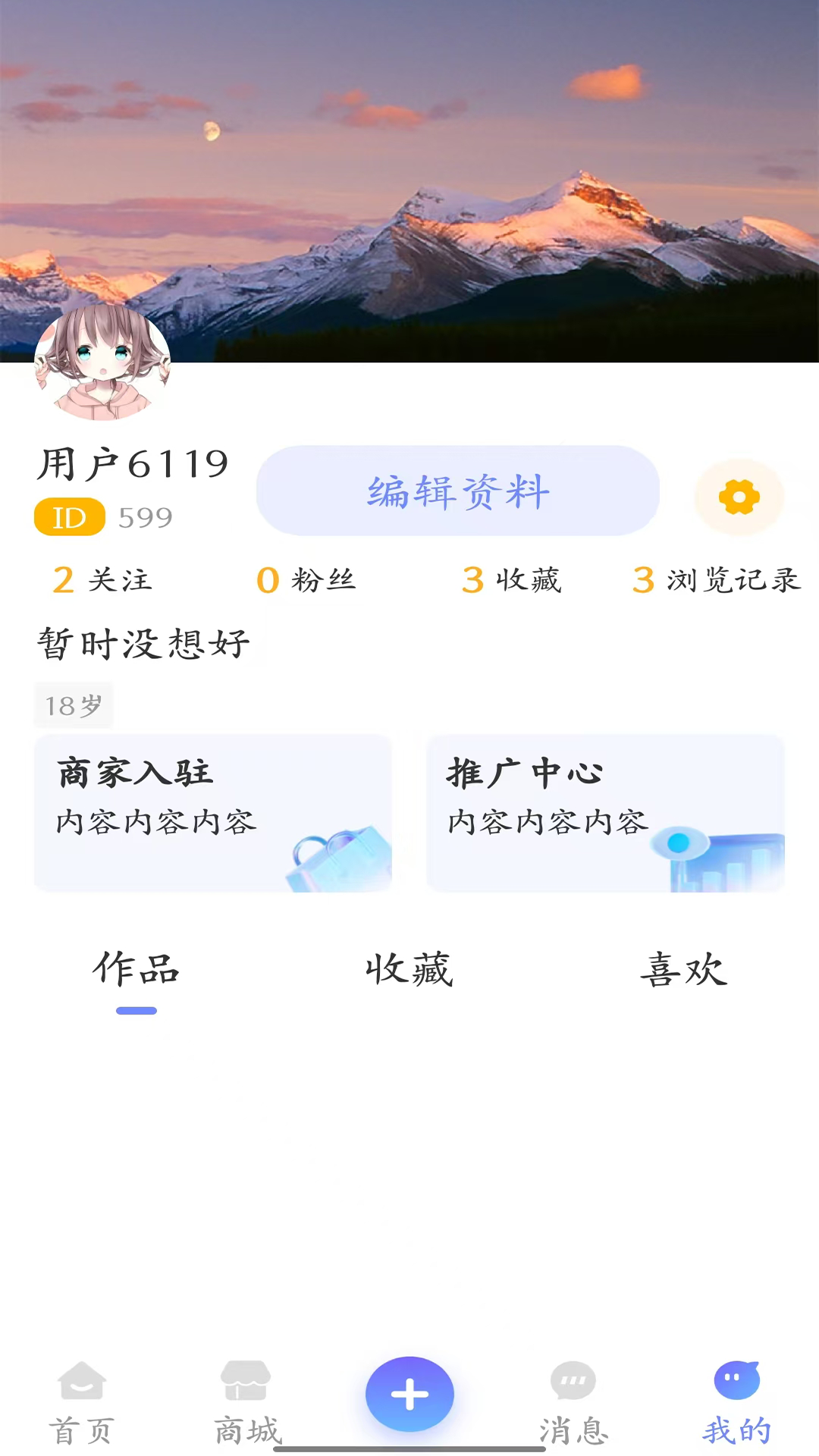Switch to the 收藏 tab
819x1456 pixels.
pos(409,971)
